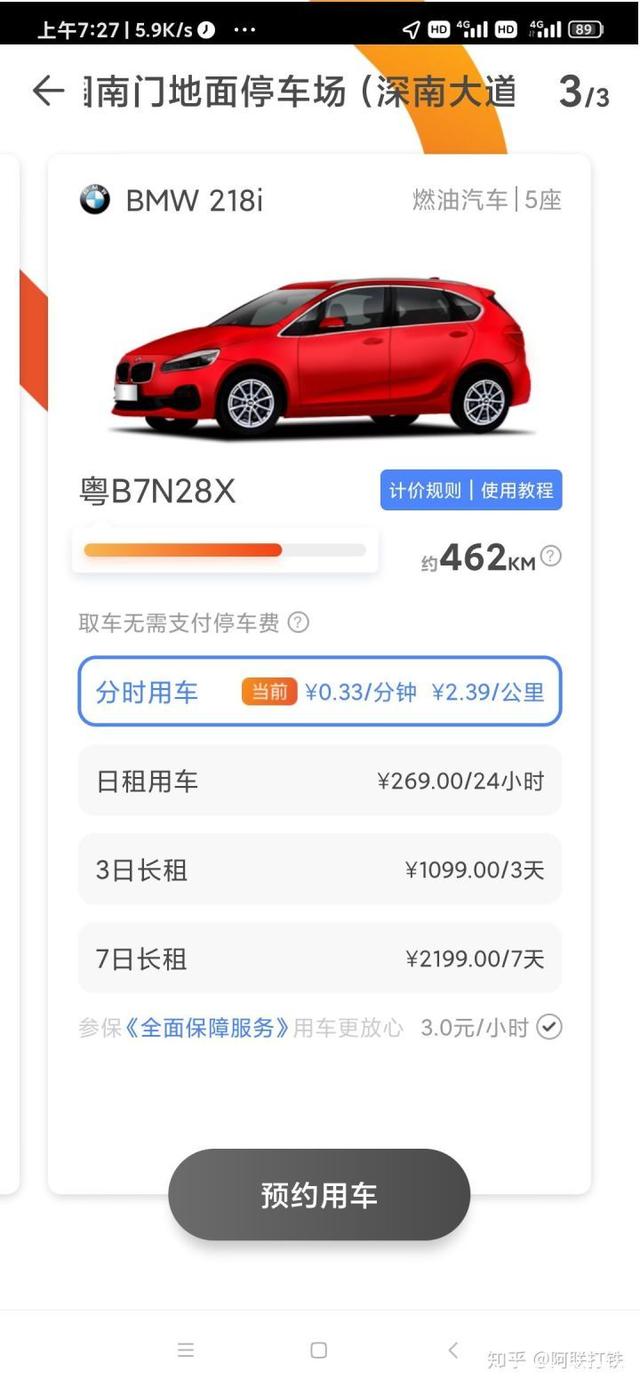Pick the 7日长租 rental plan

pos(320,958)
